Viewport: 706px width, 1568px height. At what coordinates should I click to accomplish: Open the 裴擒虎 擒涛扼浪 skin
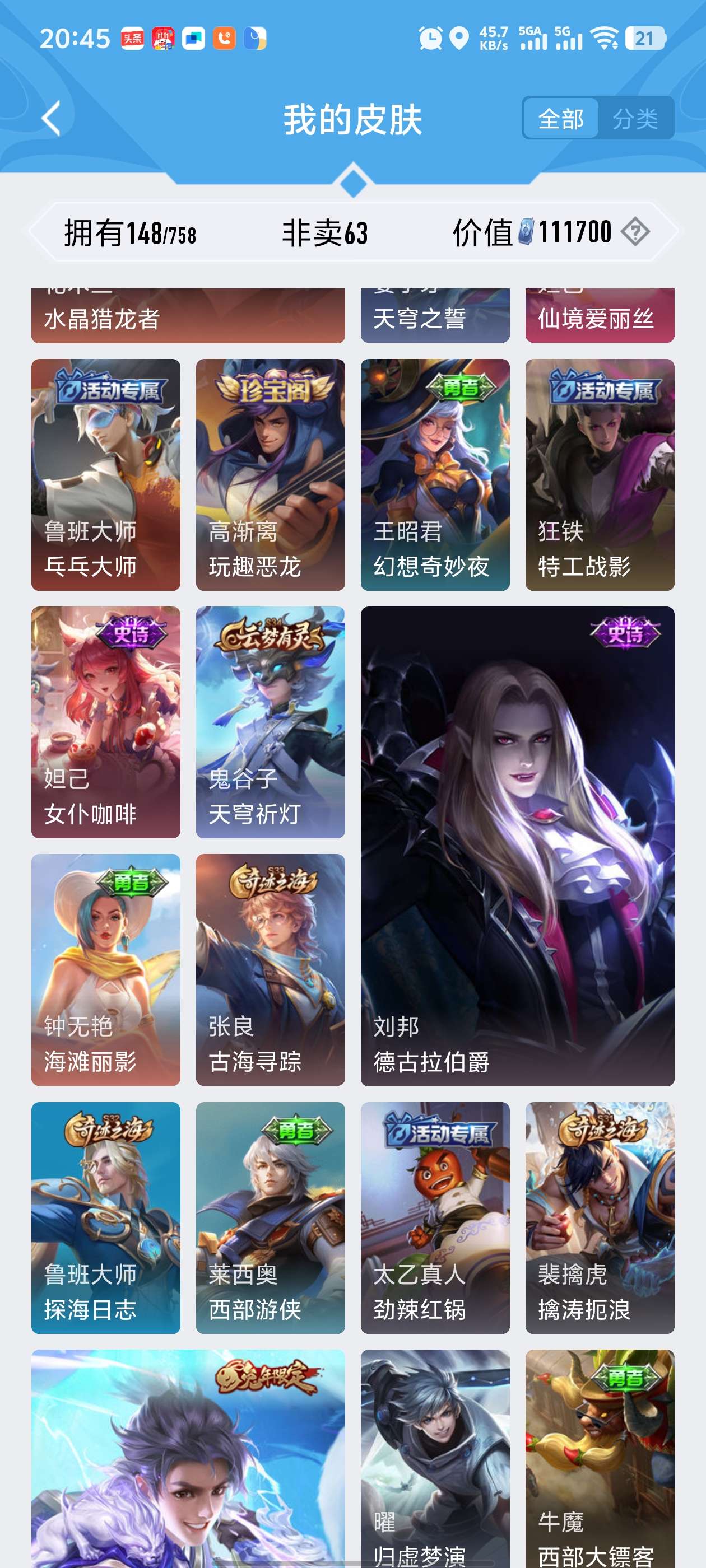click(600, 1217)
